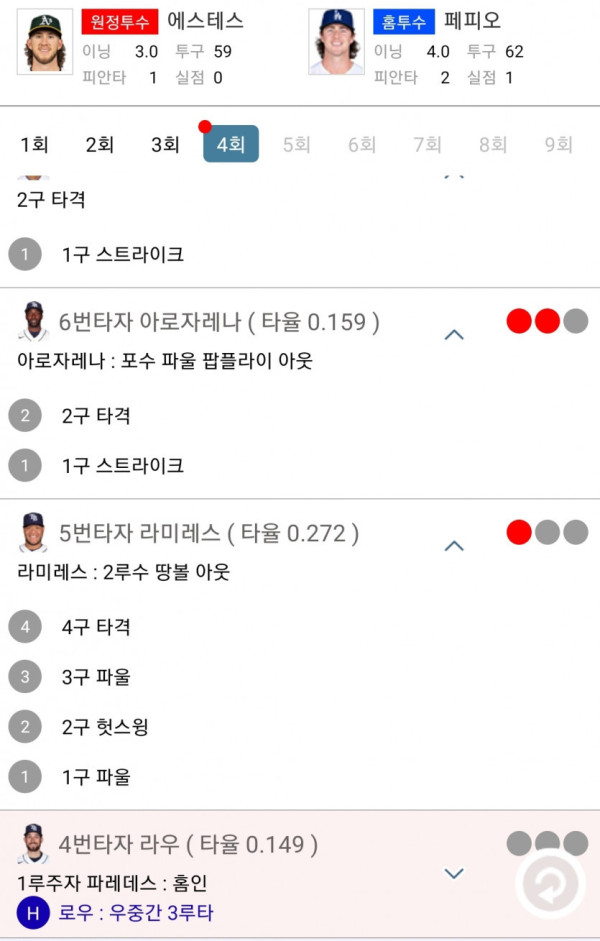Image resolution: width=600 pixels, height=941 pixels.
Task: Expand the 4번타자 라우 at-bat details
Action: 454,873
